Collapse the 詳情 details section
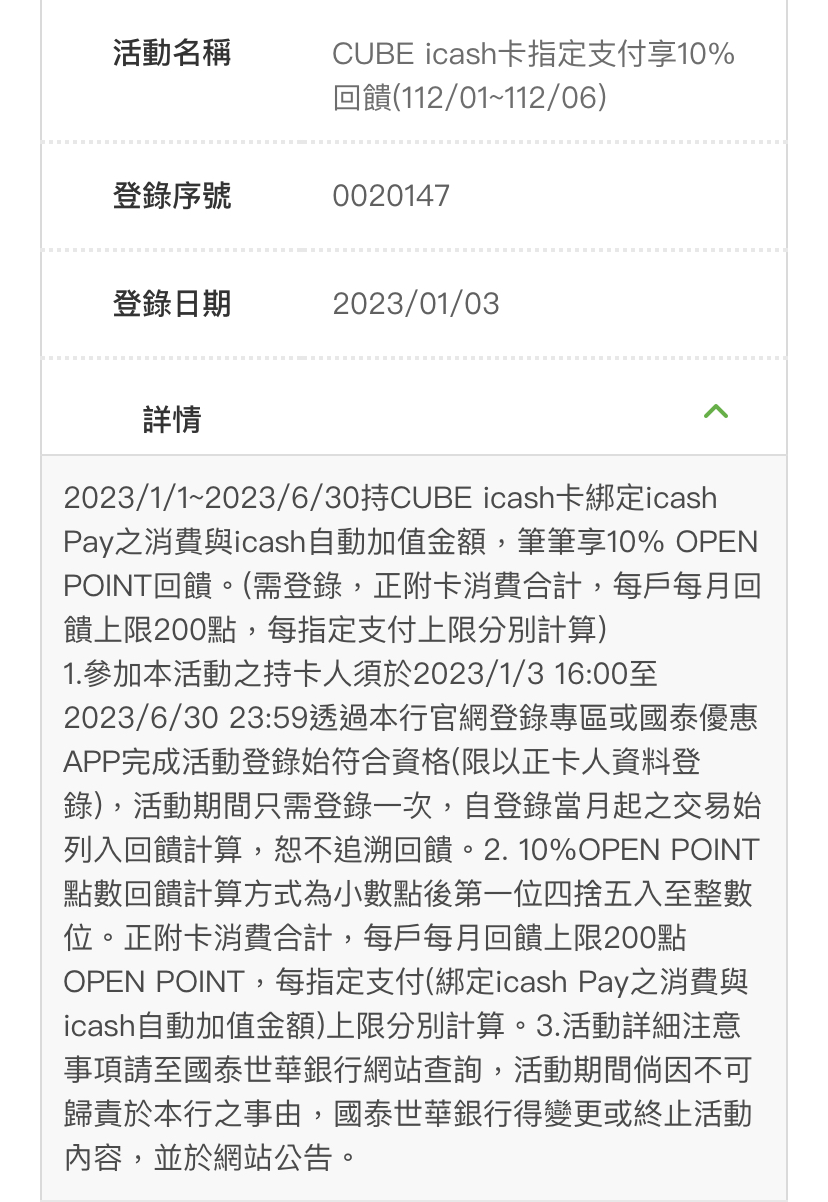The image size is (828, 1202). (715, 411)
